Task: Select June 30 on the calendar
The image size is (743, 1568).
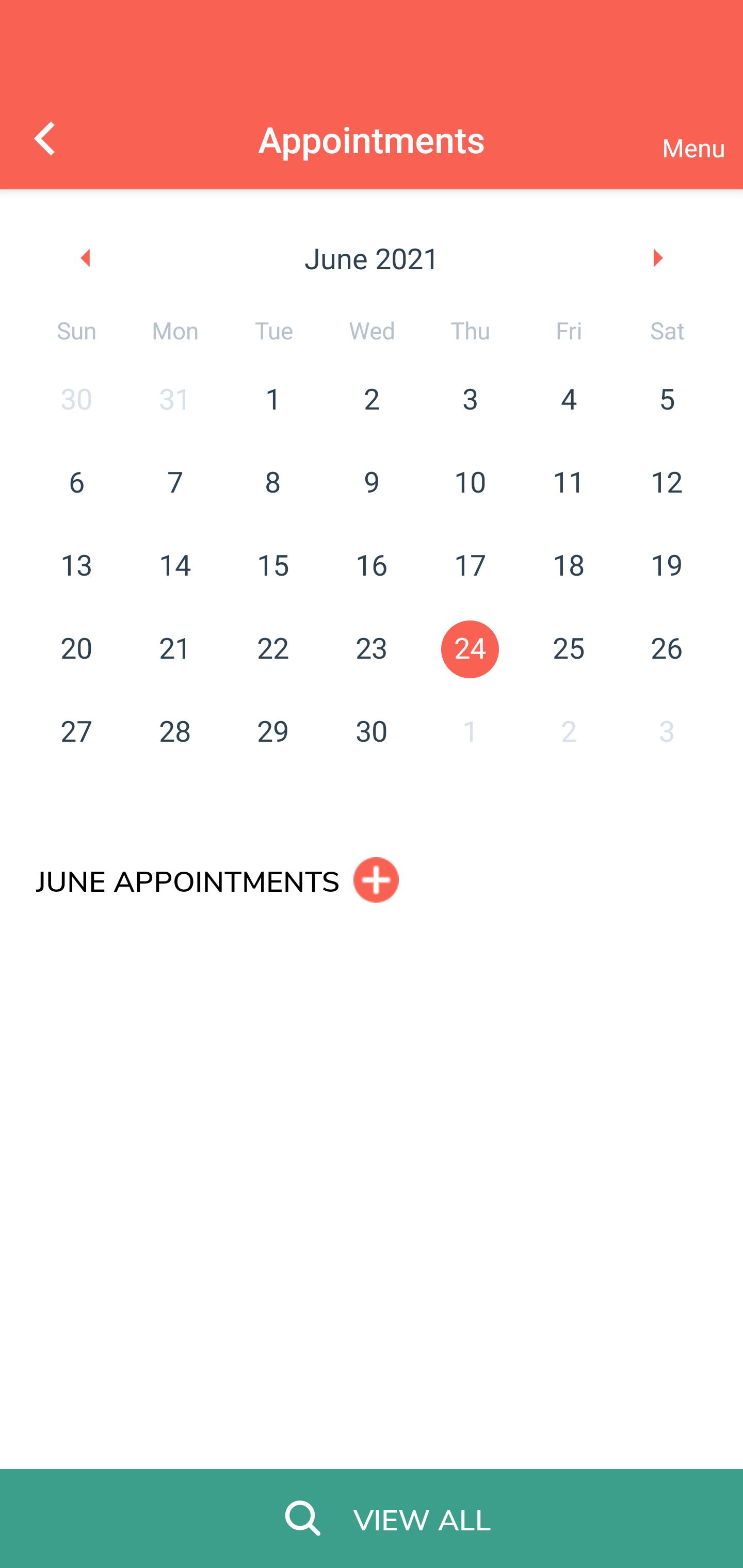Action: (372, 732)
